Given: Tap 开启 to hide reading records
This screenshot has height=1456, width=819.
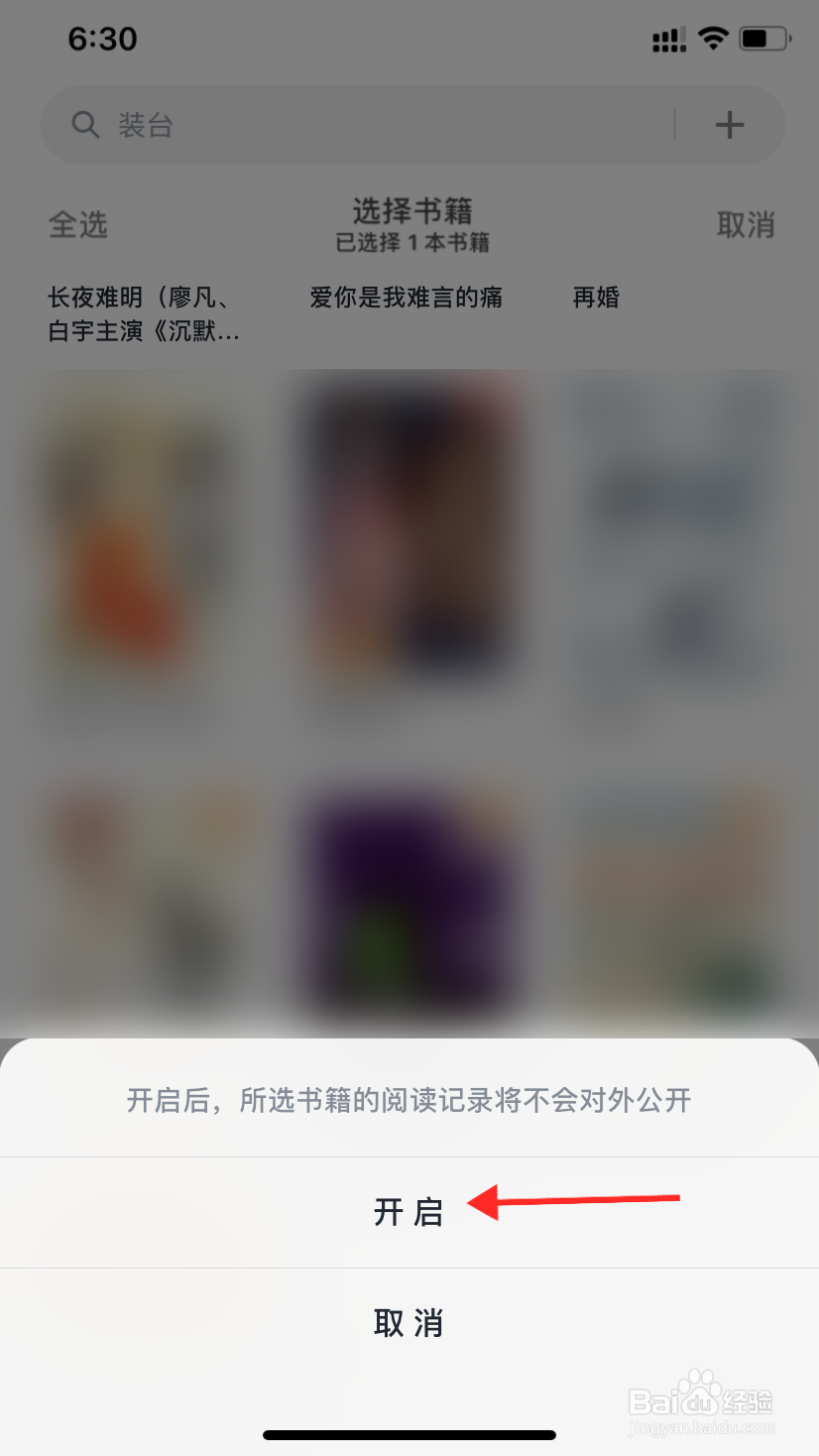Looking at the screenshot, I should click(409, 1211).
